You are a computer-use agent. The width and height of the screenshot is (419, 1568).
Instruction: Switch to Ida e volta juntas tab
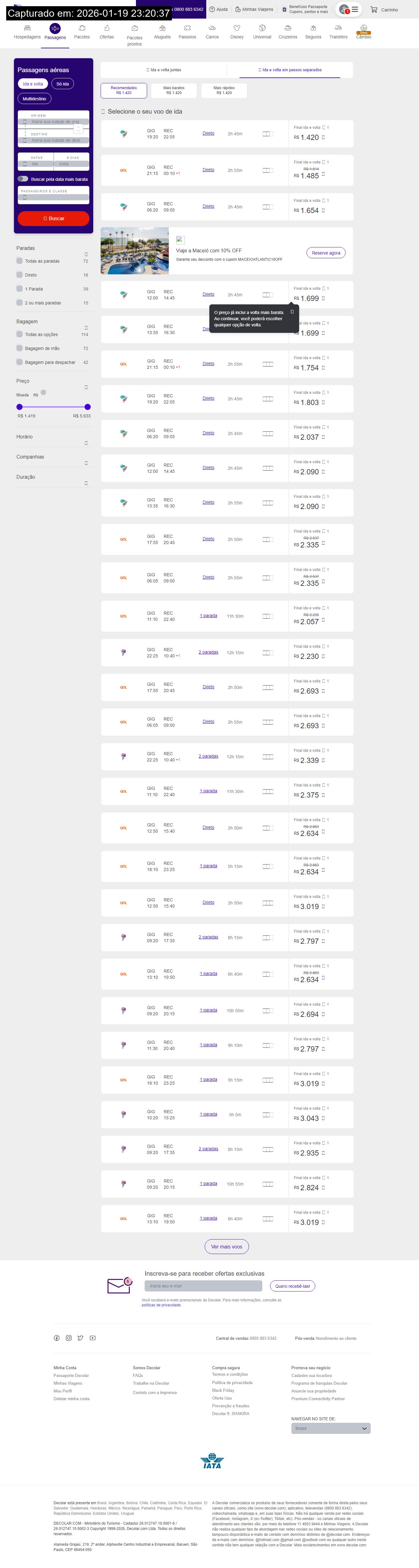click(164, 70)
